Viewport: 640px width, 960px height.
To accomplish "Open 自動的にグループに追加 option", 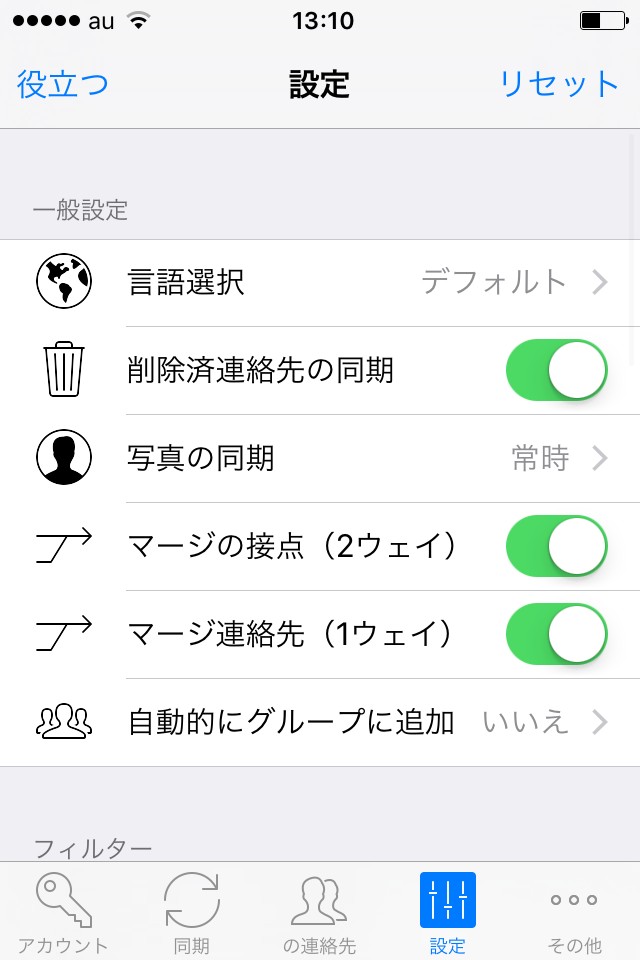I will (x=320, y=722).
